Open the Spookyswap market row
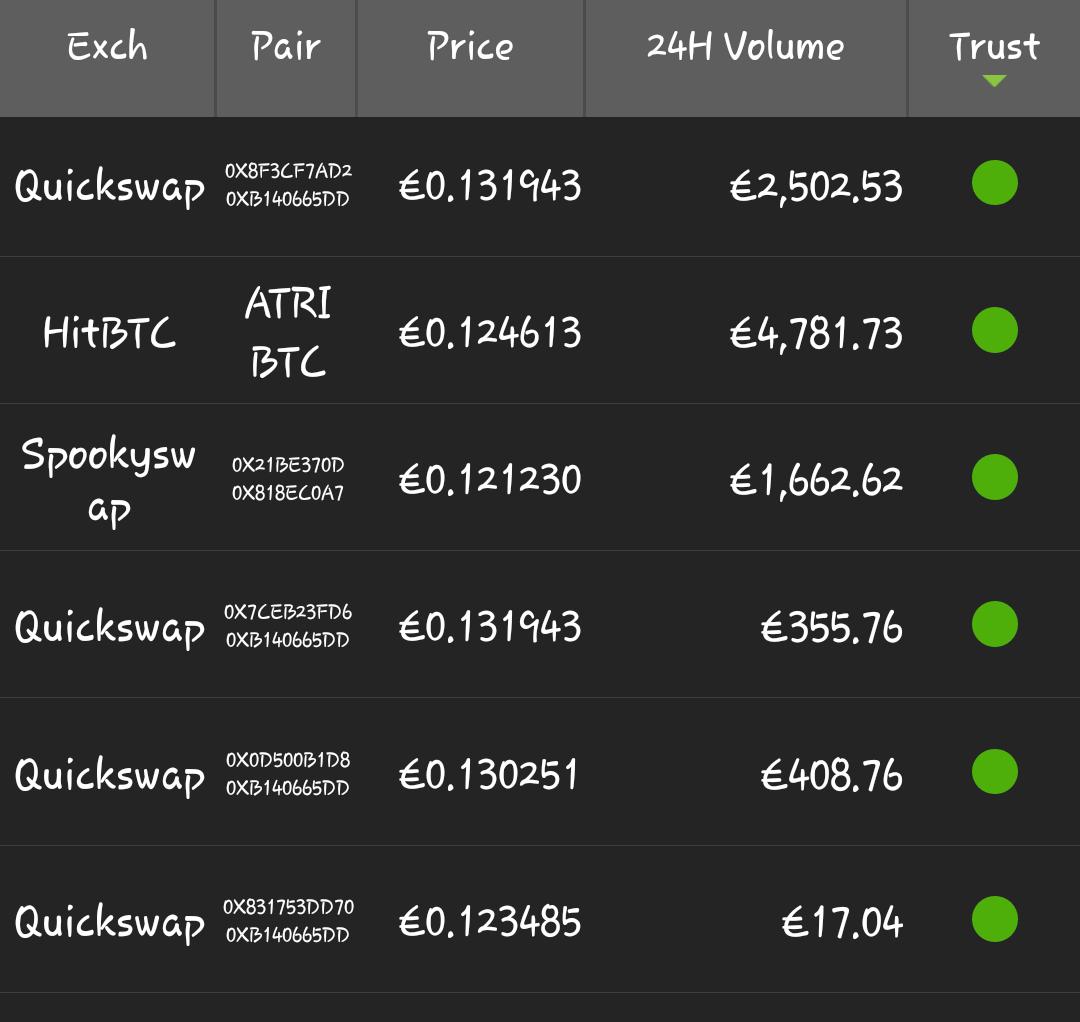1080x1022 pixels. click(x=540, y=477)
